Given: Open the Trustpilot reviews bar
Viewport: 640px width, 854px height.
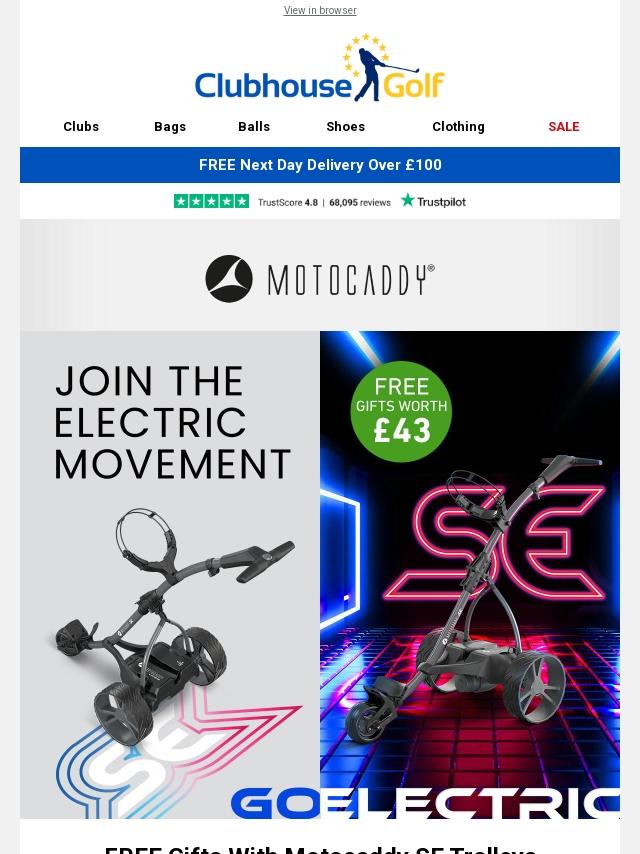Looking at the screenshot, I should pos(320,201).
